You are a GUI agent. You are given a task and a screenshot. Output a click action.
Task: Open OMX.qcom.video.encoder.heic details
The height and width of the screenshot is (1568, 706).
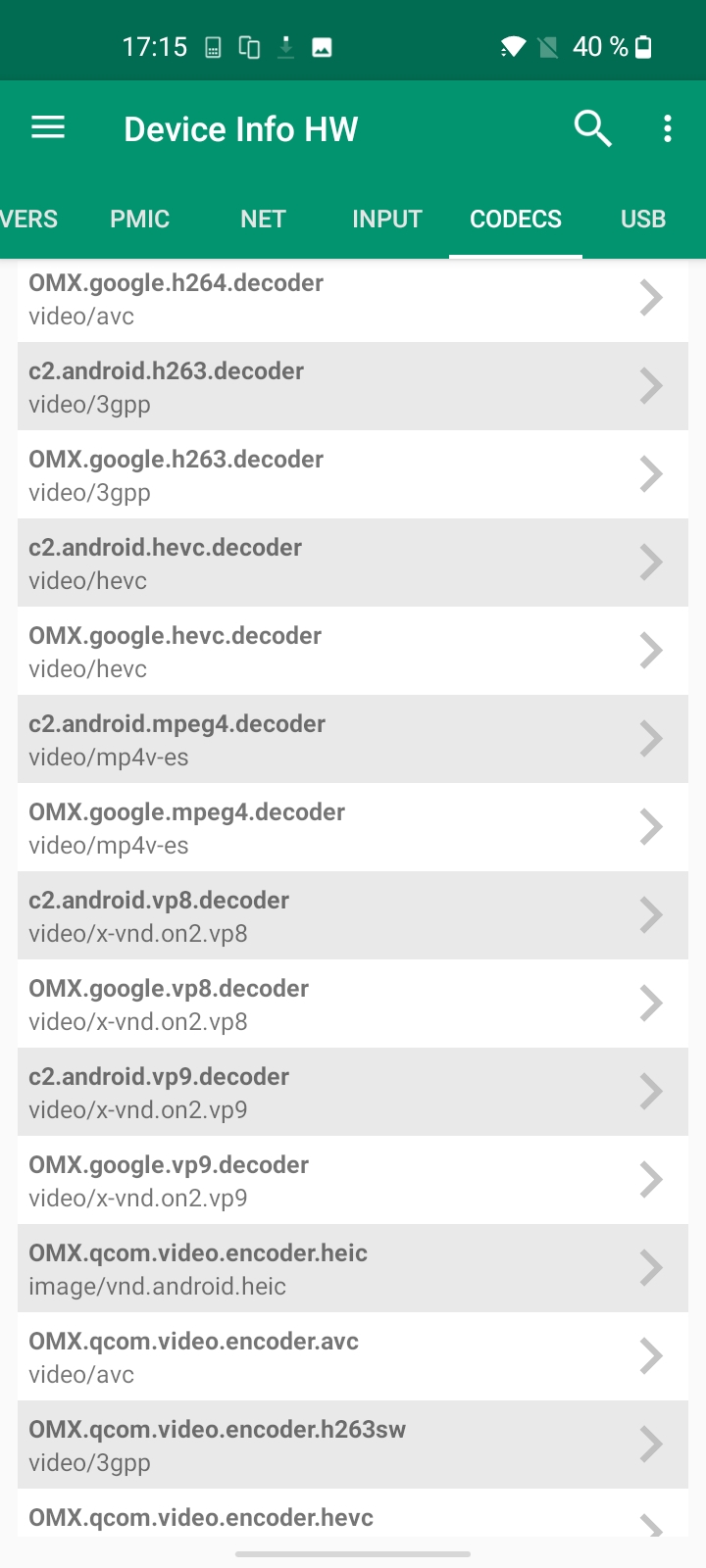[353, 1268]
